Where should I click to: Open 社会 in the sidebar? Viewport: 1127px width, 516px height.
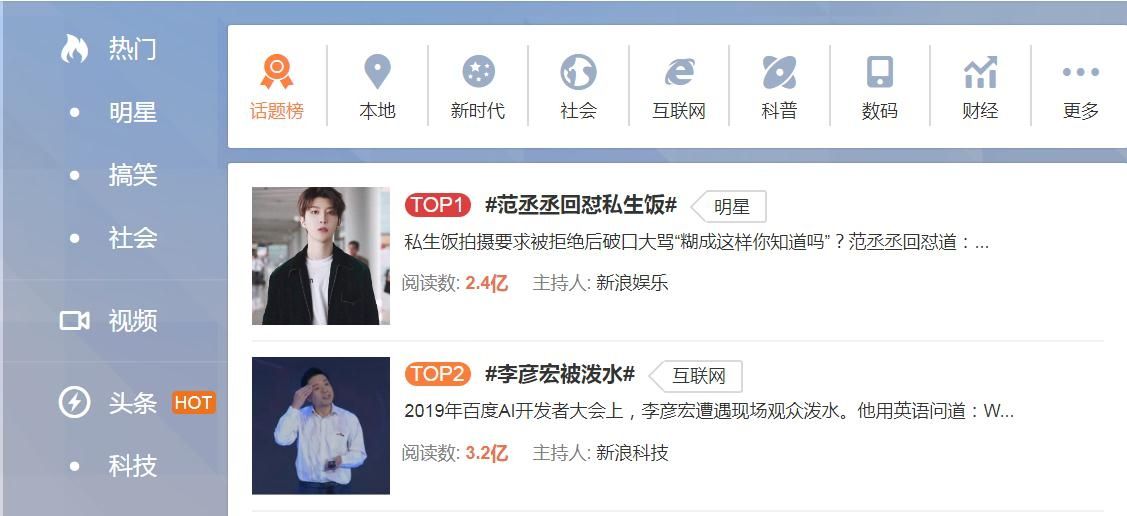(132, 239)
